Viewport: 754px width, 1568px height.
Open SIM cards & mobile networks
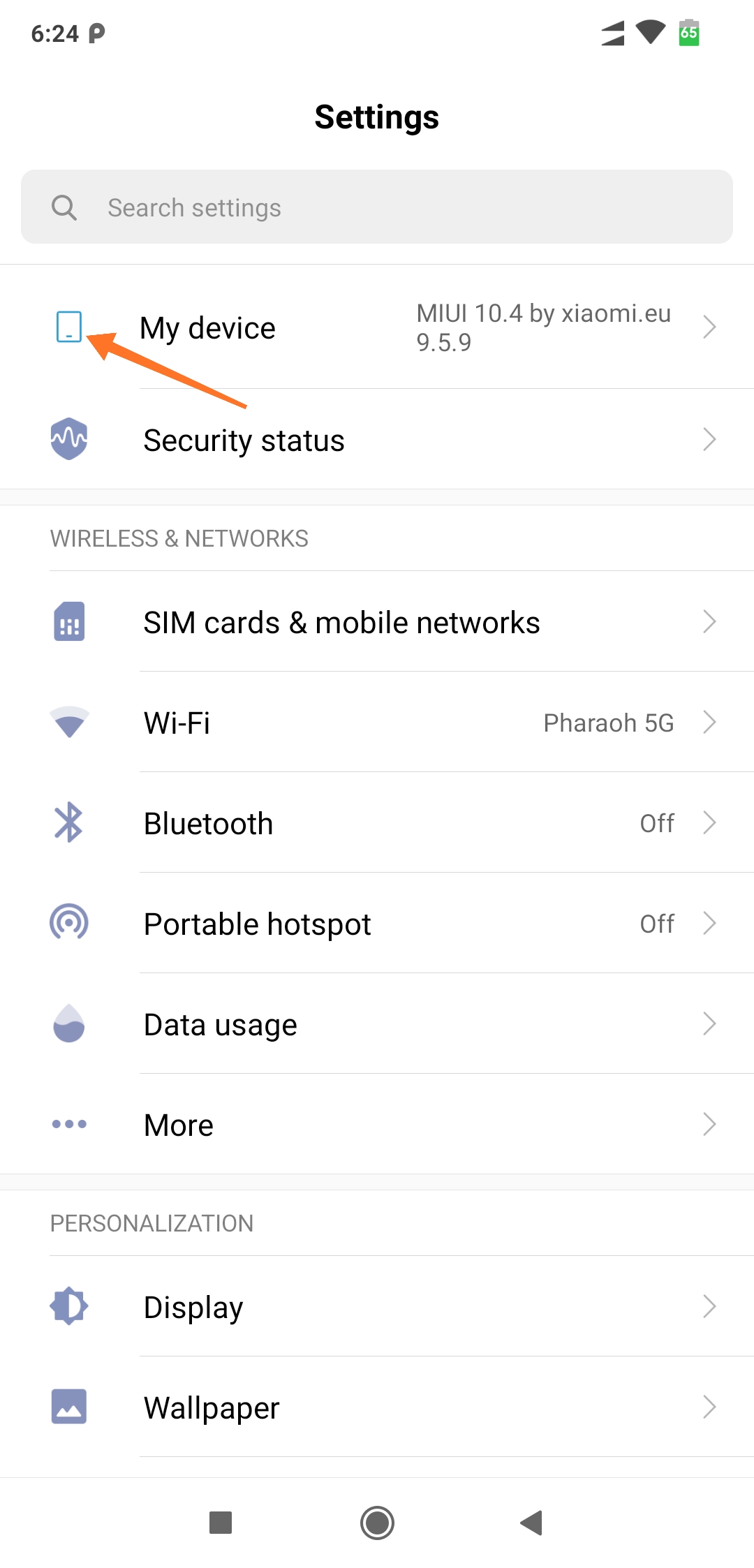tap(377, 622)
